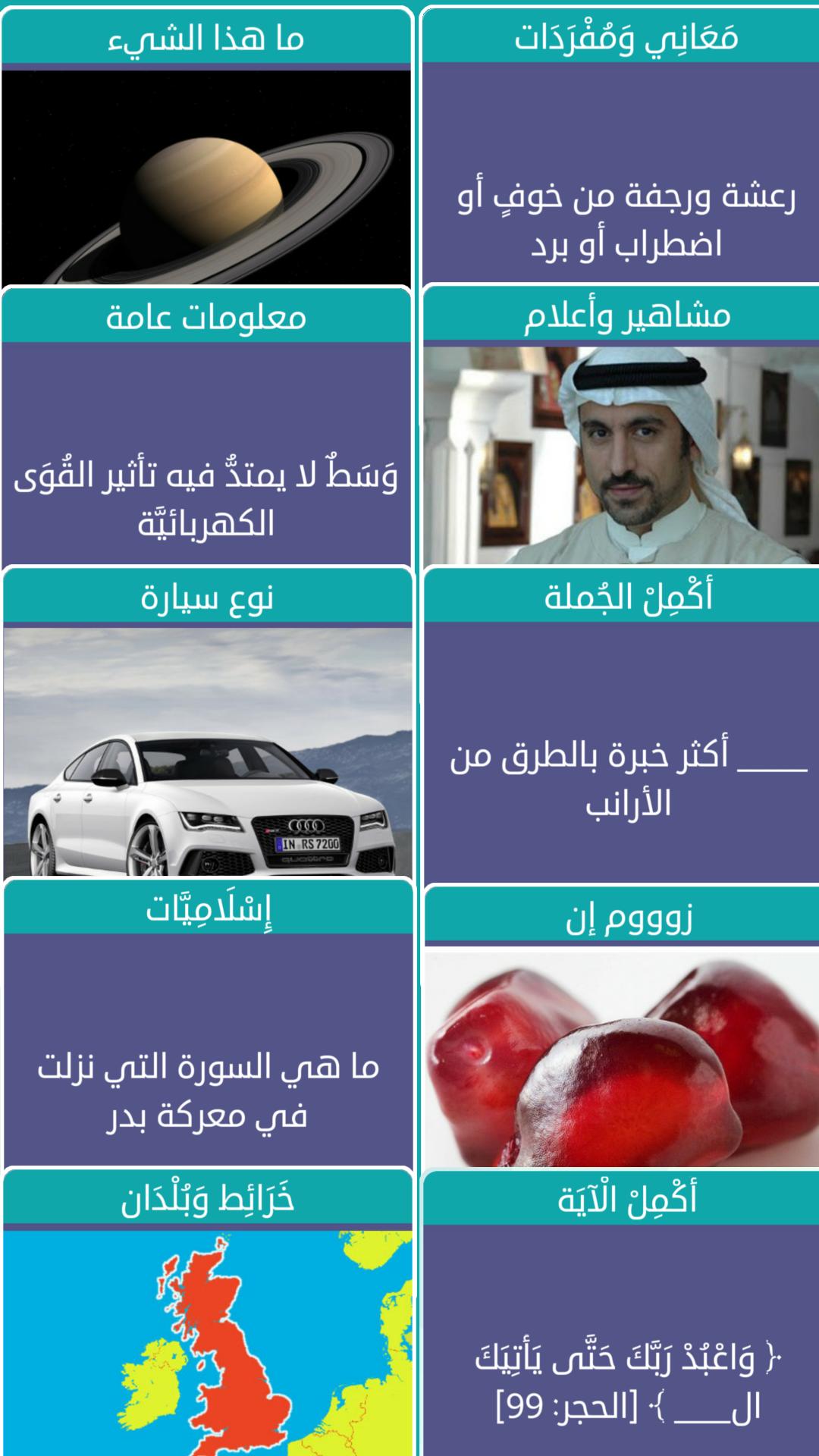Select the معلومات عامة card

click(x=206, y=428)
